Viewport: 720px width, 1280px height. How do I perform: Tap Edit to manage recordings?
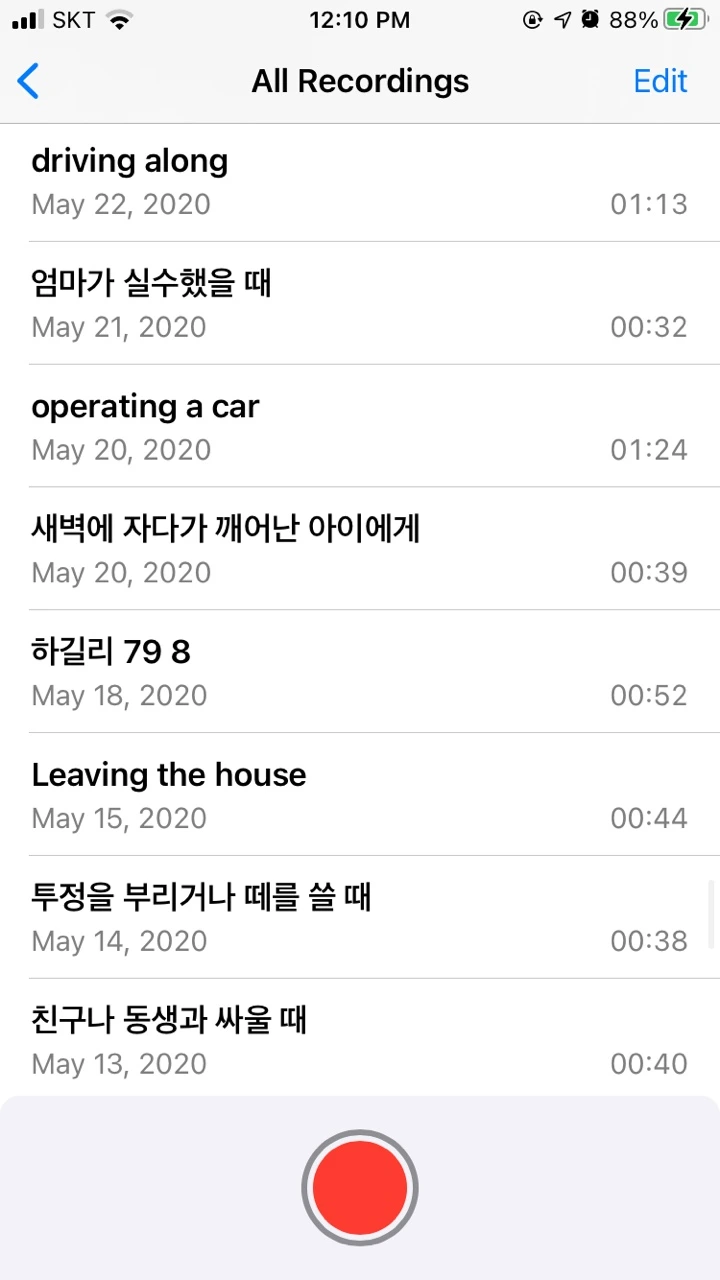coord(660,81)
